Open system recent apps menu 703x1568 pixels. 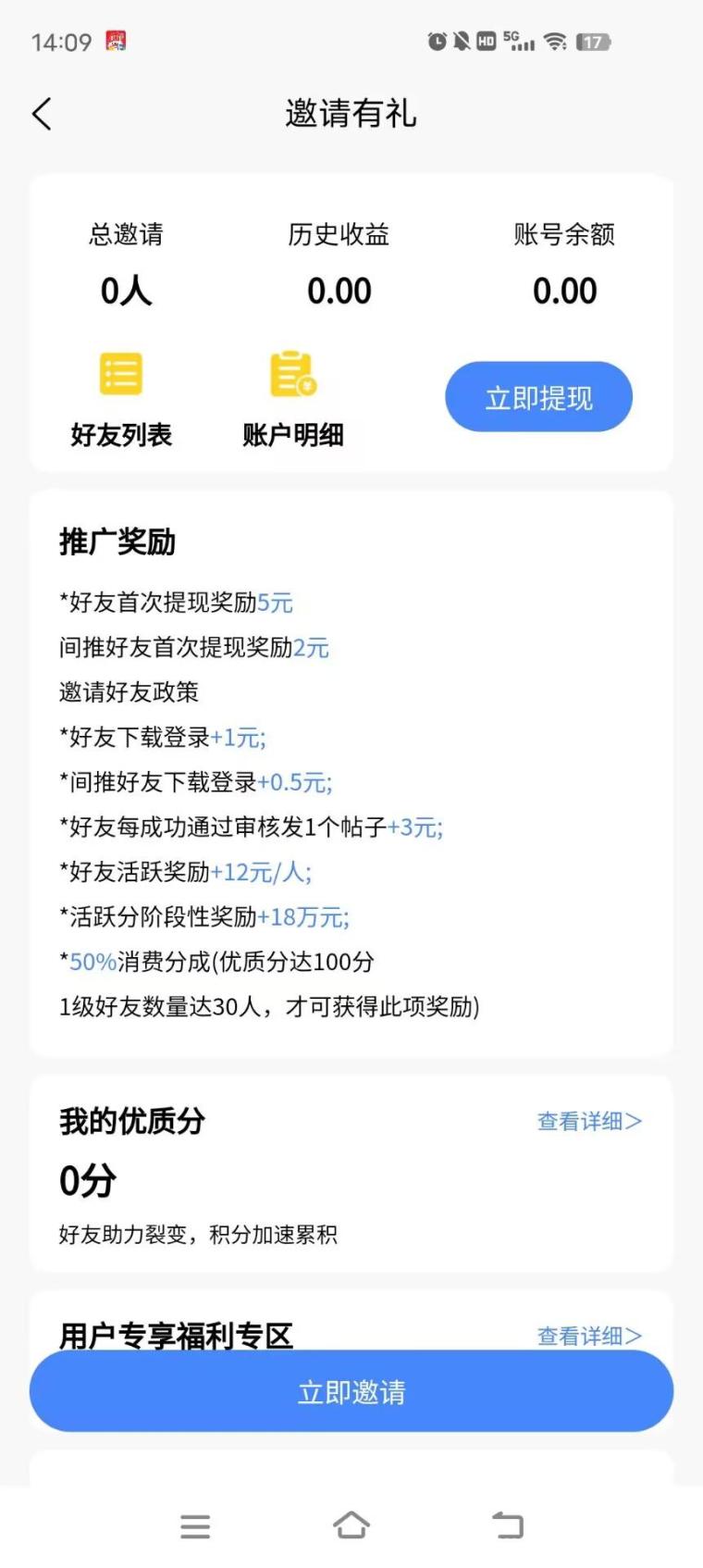[x=195, y=1525]
